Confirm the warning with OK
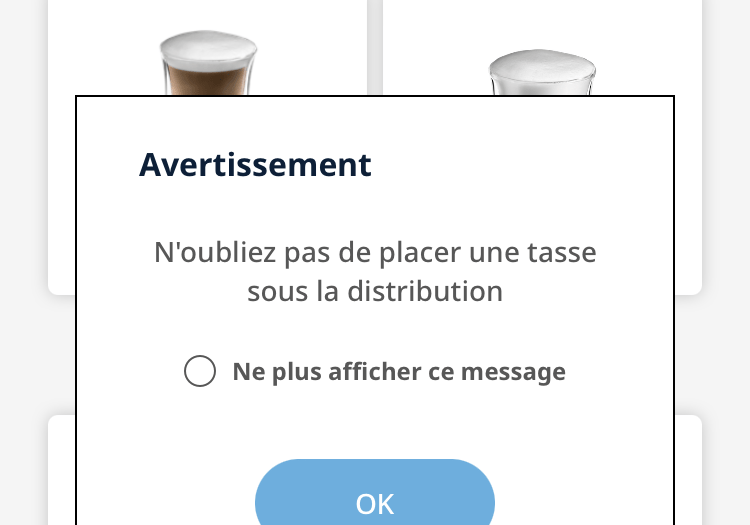This screenshot has width=750, height=525. point(375,498)
